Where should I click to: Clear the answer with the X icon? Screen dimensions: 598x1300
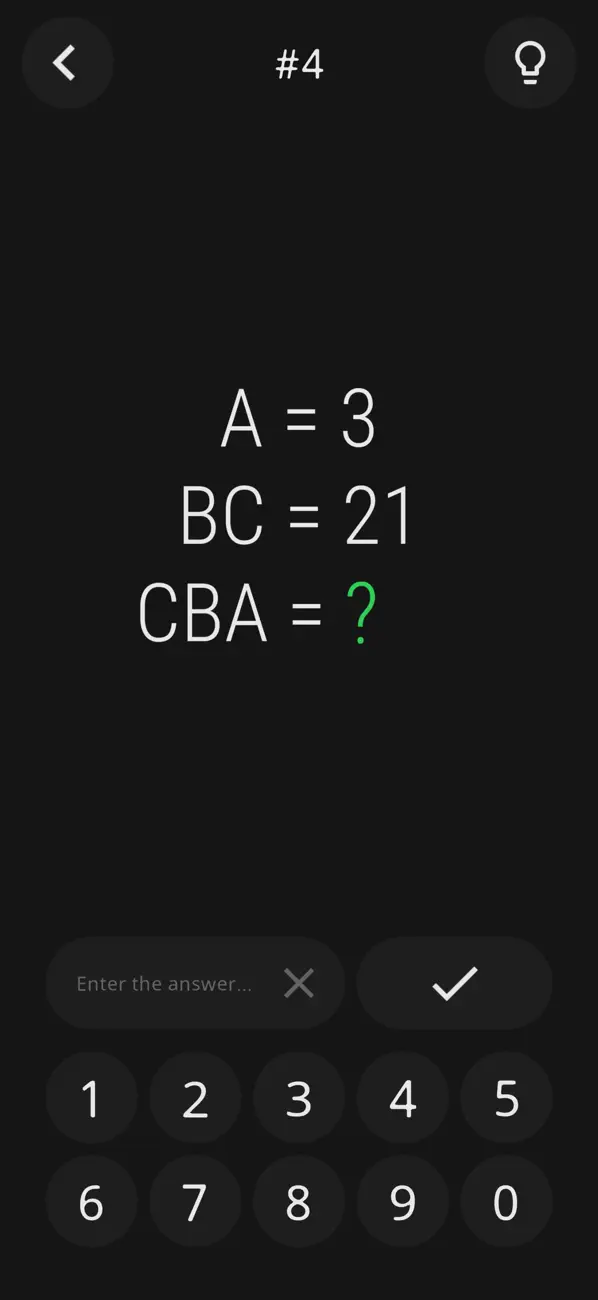point(299,983)
